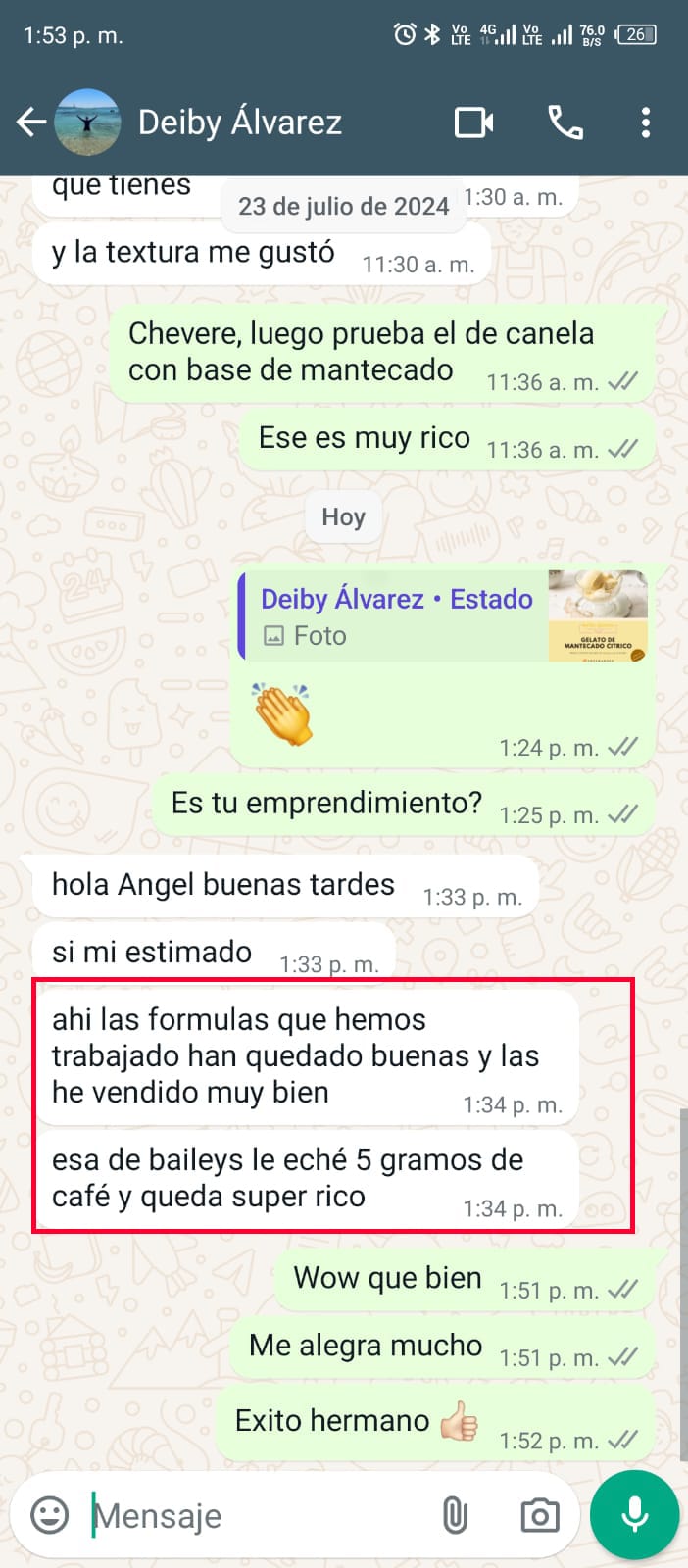688x1568 pixels.
Task: Start a video call with Deiby
Action: click(473, 122)
